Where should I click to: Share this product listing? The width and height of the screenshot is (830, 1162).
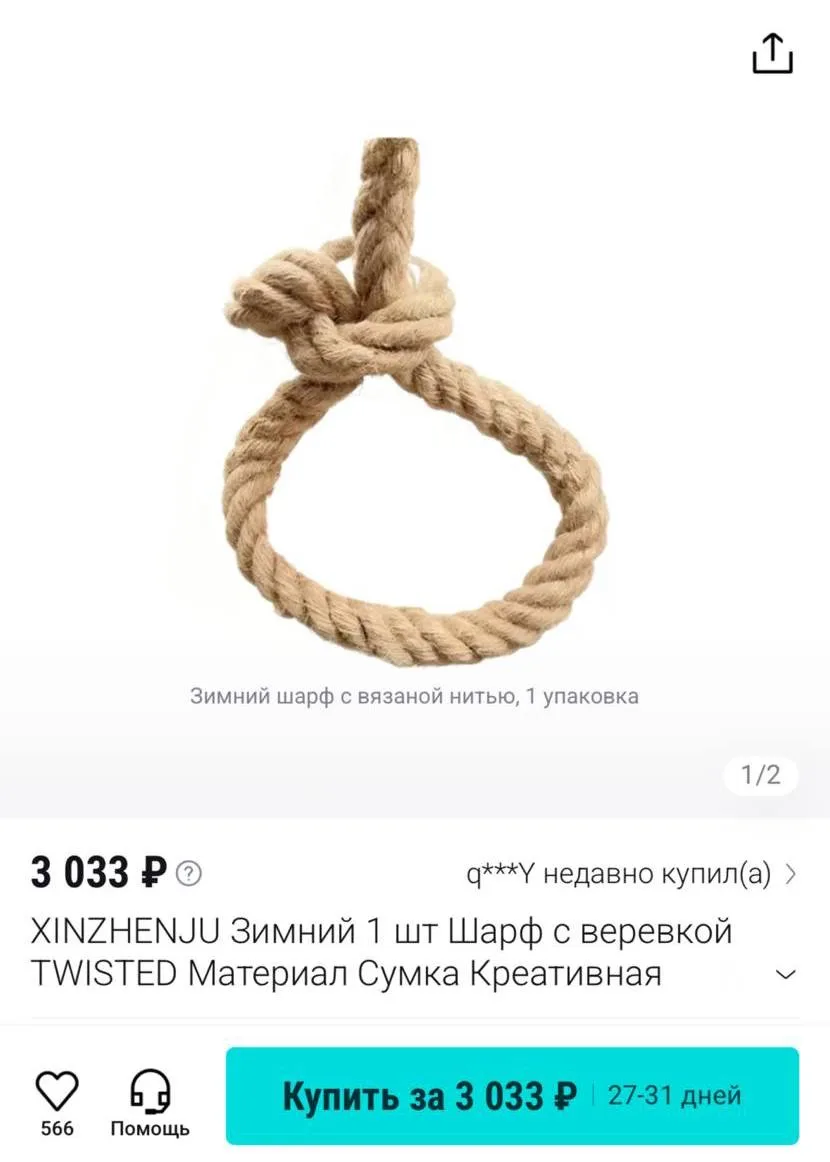click(772, 54)
